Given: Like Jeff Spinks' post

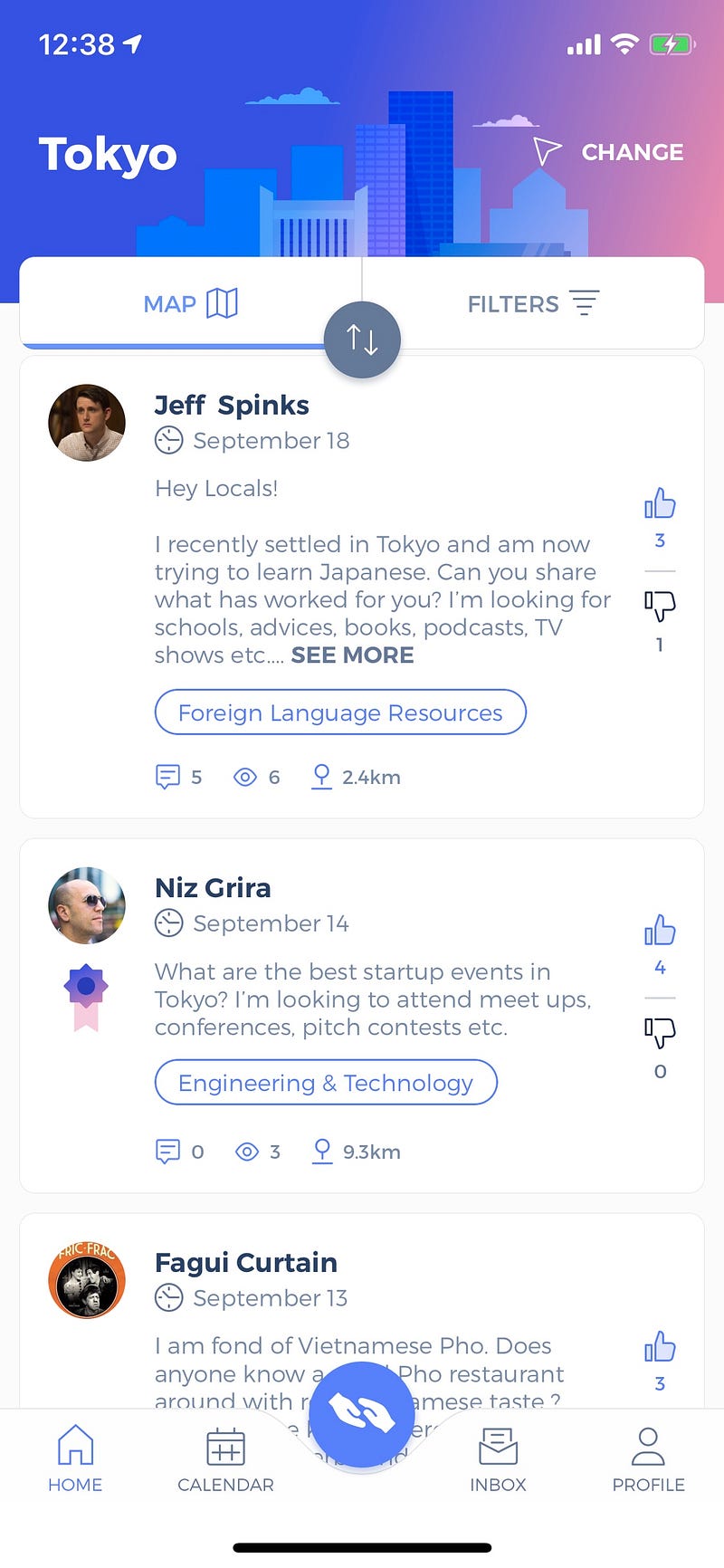Looking at the screenshot, I should point(660,505).
